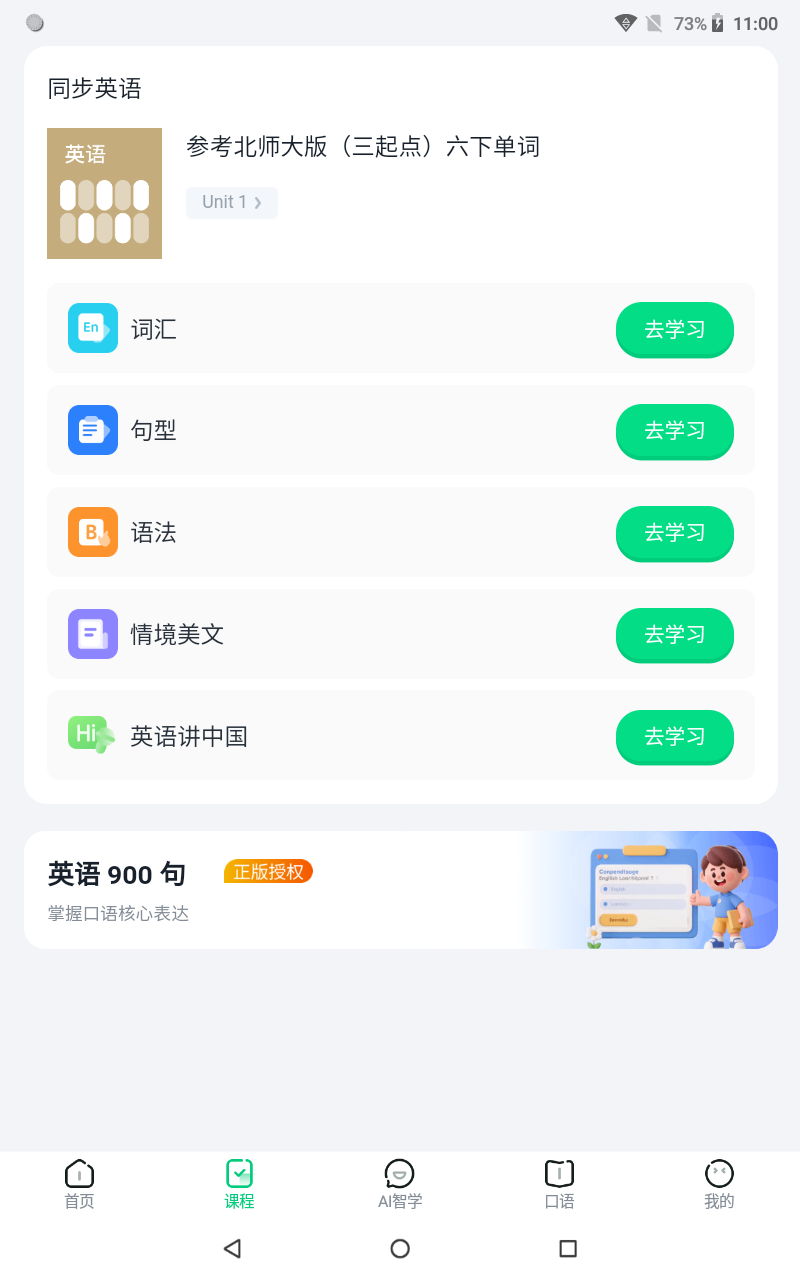Open the 口语 speaking practice icon

tap(559, 1173)
